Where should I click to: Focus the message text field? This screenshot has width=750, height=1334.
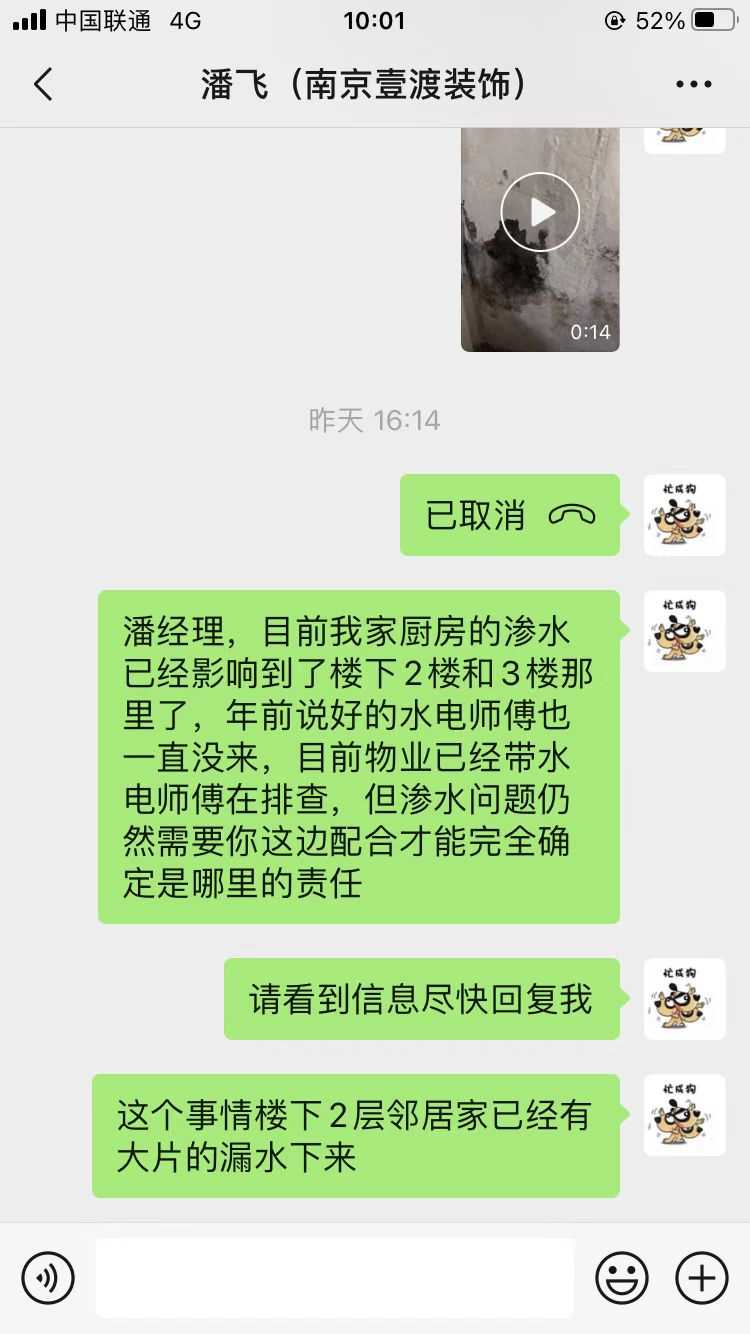(335, 1277)
